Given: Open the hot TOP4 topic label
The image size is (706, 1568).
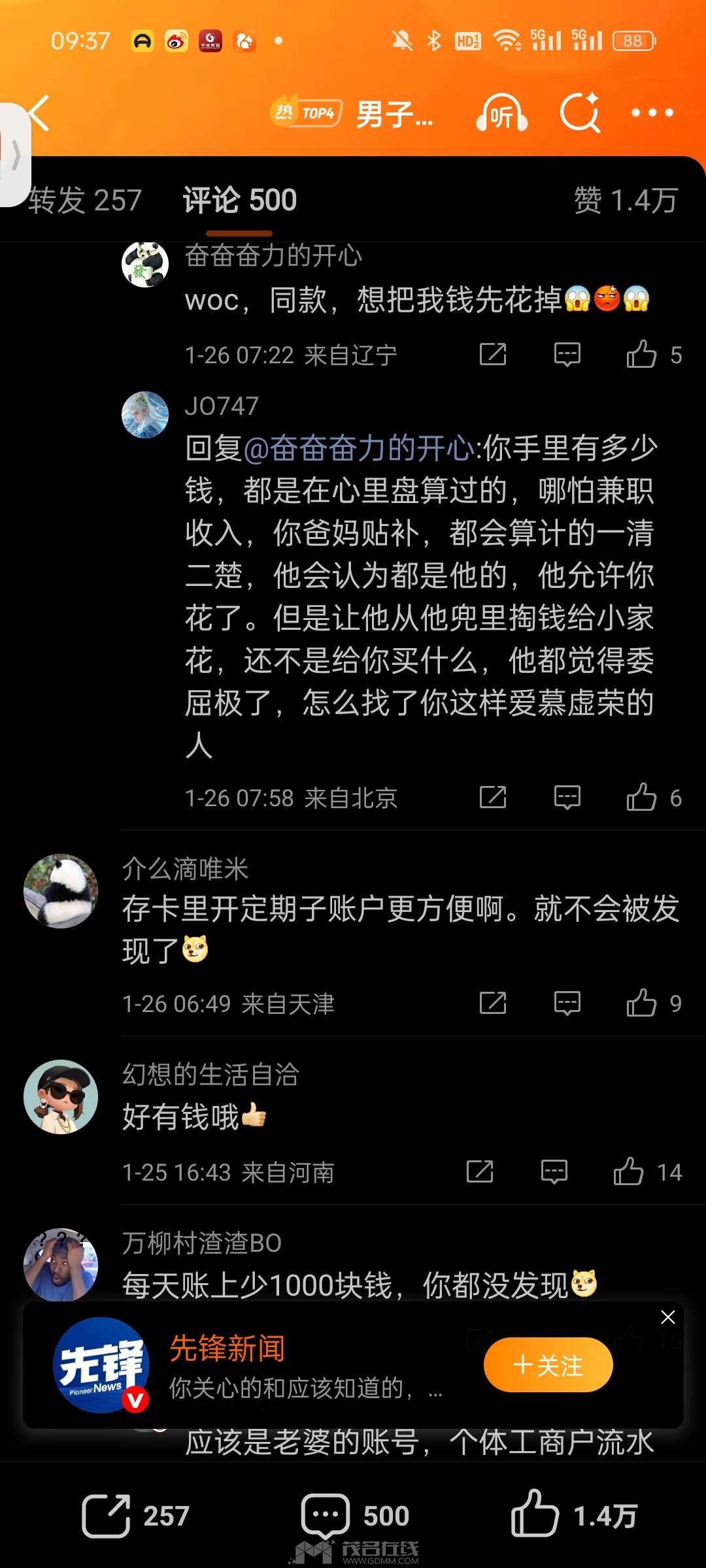Looking at the screenshot, I should 307,113.
